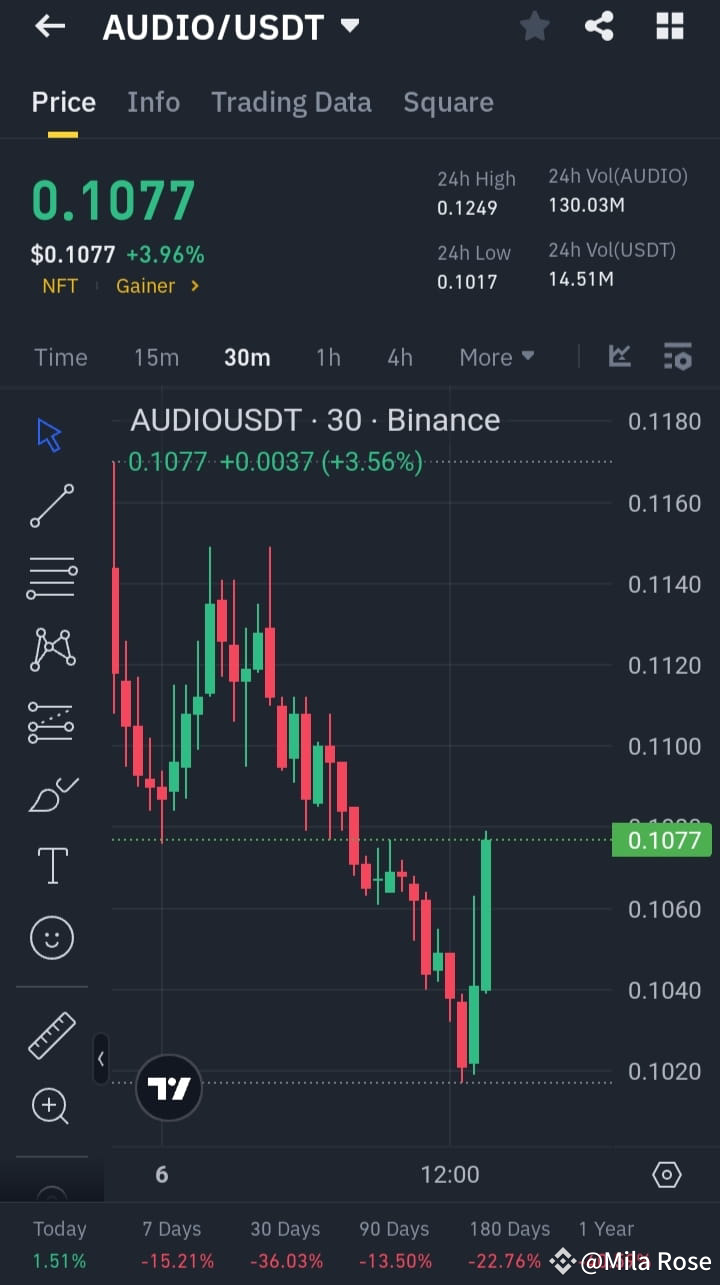This screenshot has width=720, height=1285.
Task: Open the emoji sticker tool
Action: pos(51,937)
